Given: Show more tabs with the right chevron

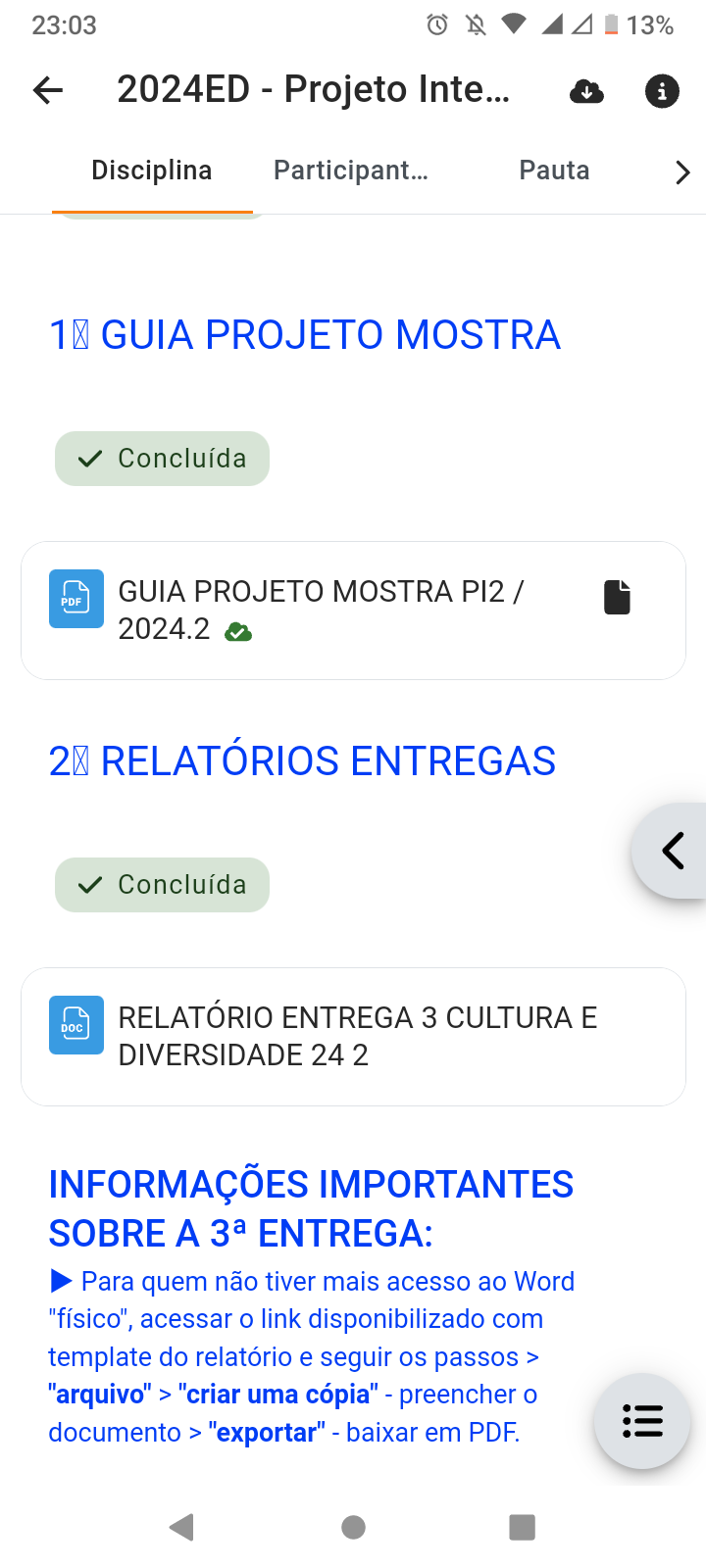Looking at the screenshot, I should [682, 172].
